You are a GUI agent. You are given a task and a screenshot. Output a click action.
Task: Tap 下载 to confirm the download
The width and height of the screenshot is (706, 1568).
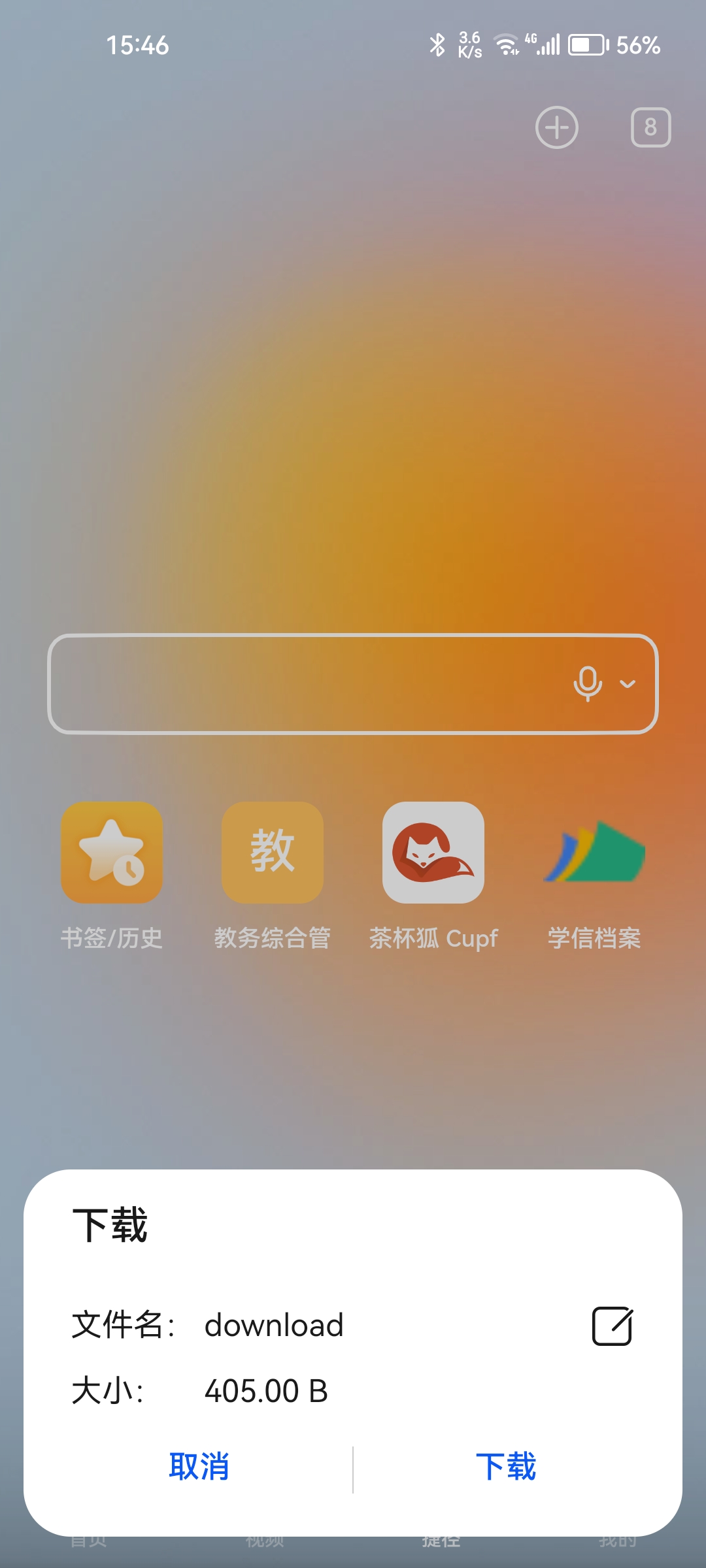(x=506, y=1467)
